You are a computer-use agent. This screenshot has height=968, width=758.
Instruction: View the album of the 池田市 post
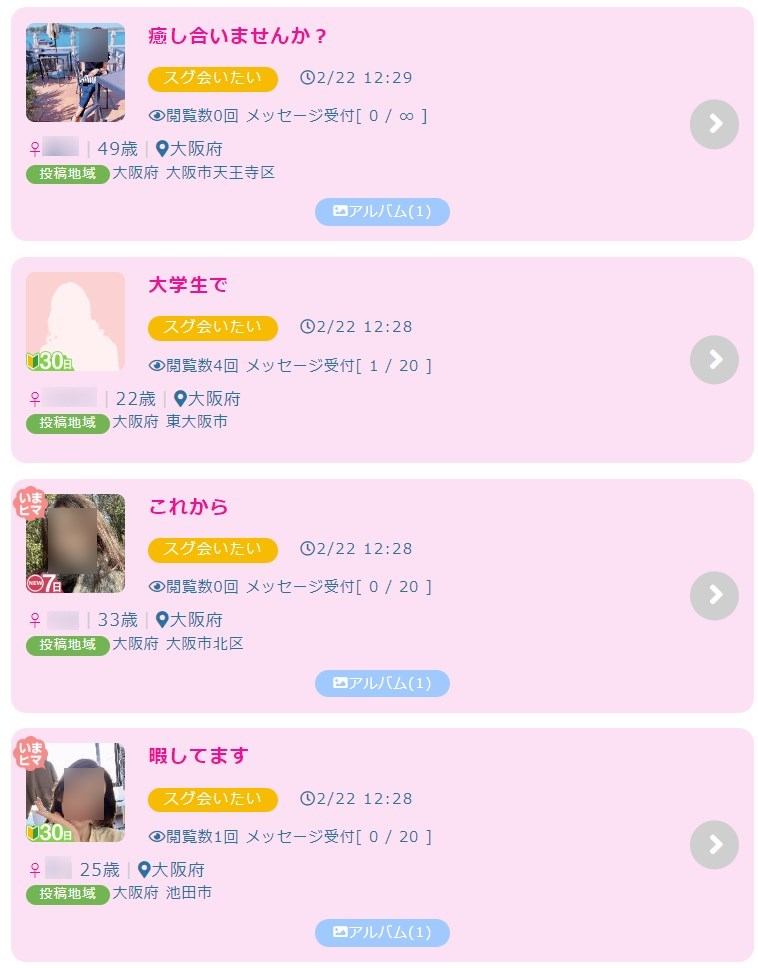point(382,932)
